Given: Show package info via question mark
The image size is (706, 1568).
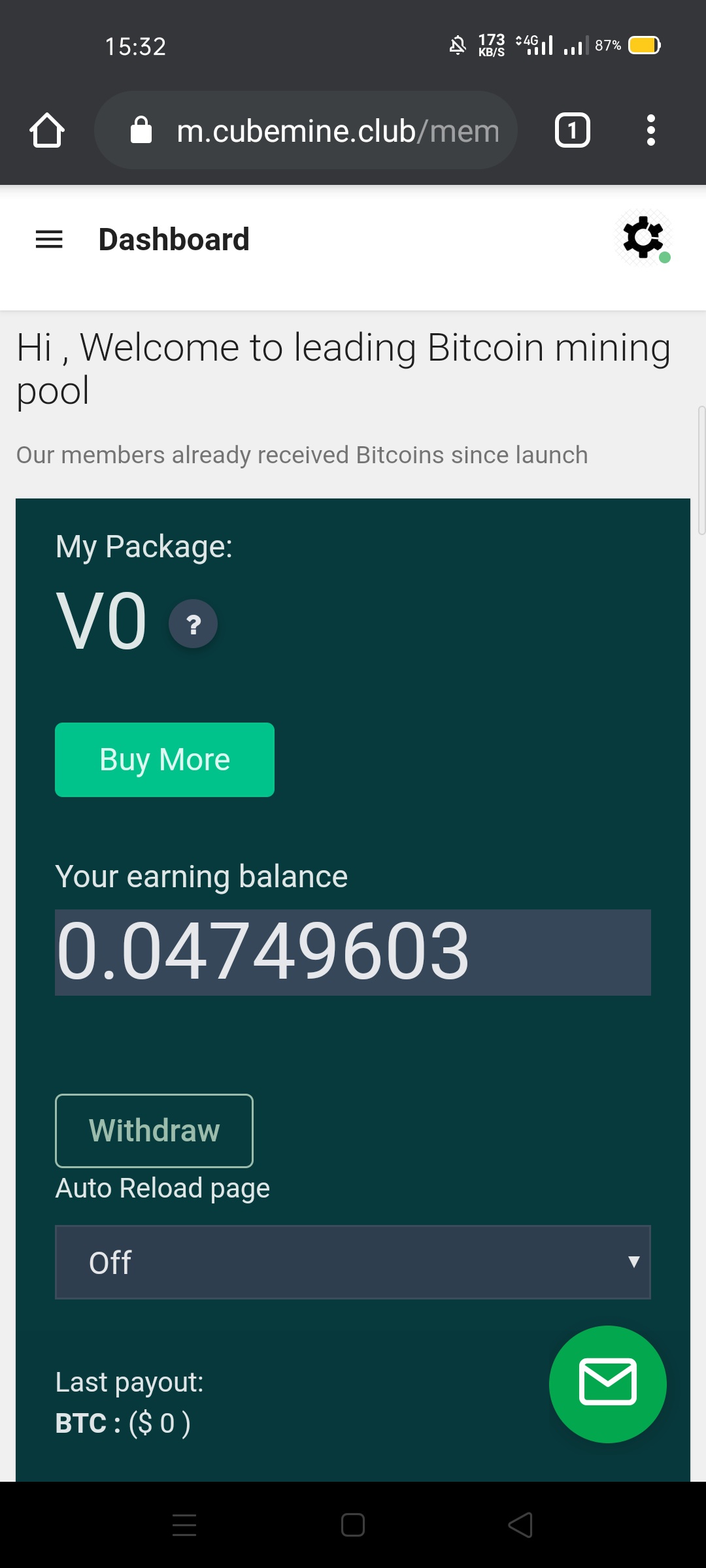Looking at the screenshot, I should 193,624.
